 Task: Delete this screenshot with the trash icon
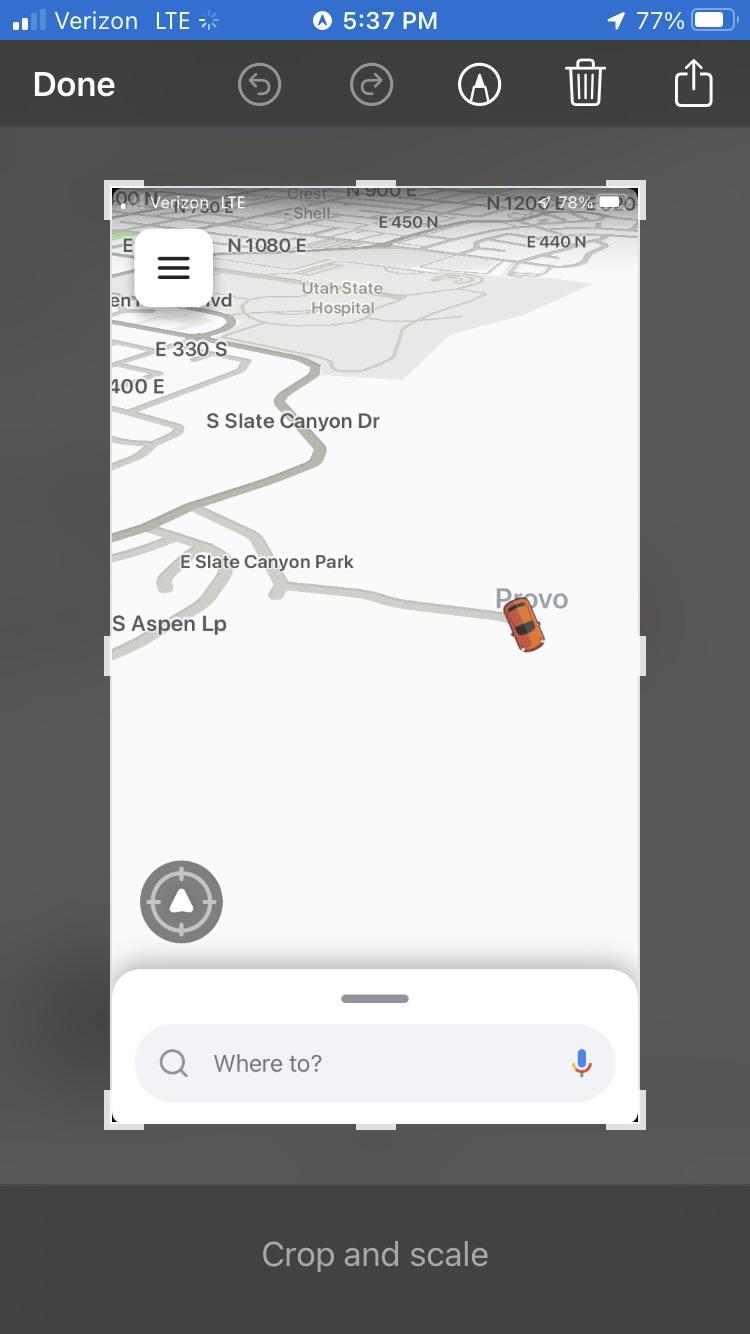(x=585, y=83)
